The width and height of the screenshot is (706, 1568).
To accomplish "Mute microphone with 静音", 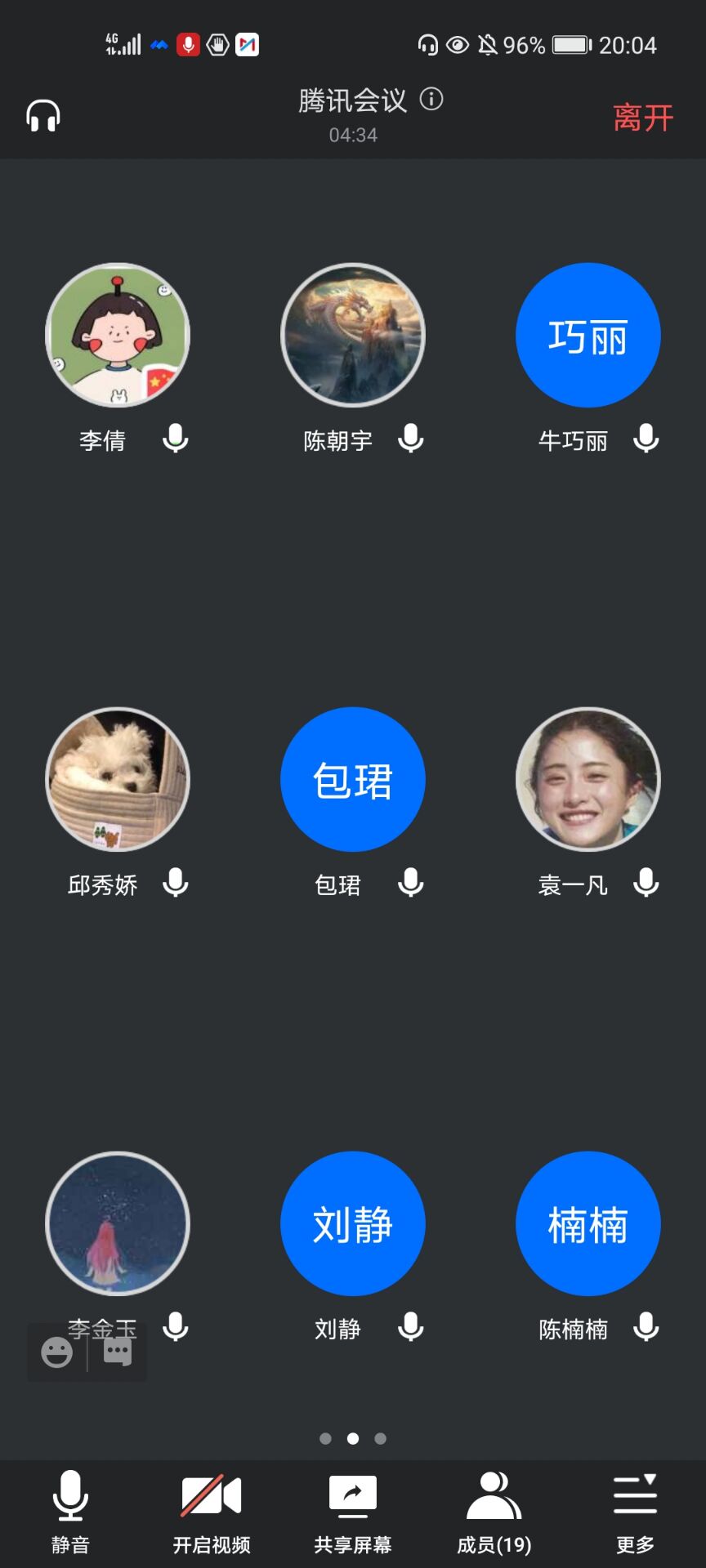I will pyautogui.click(x=70, y=1512).
